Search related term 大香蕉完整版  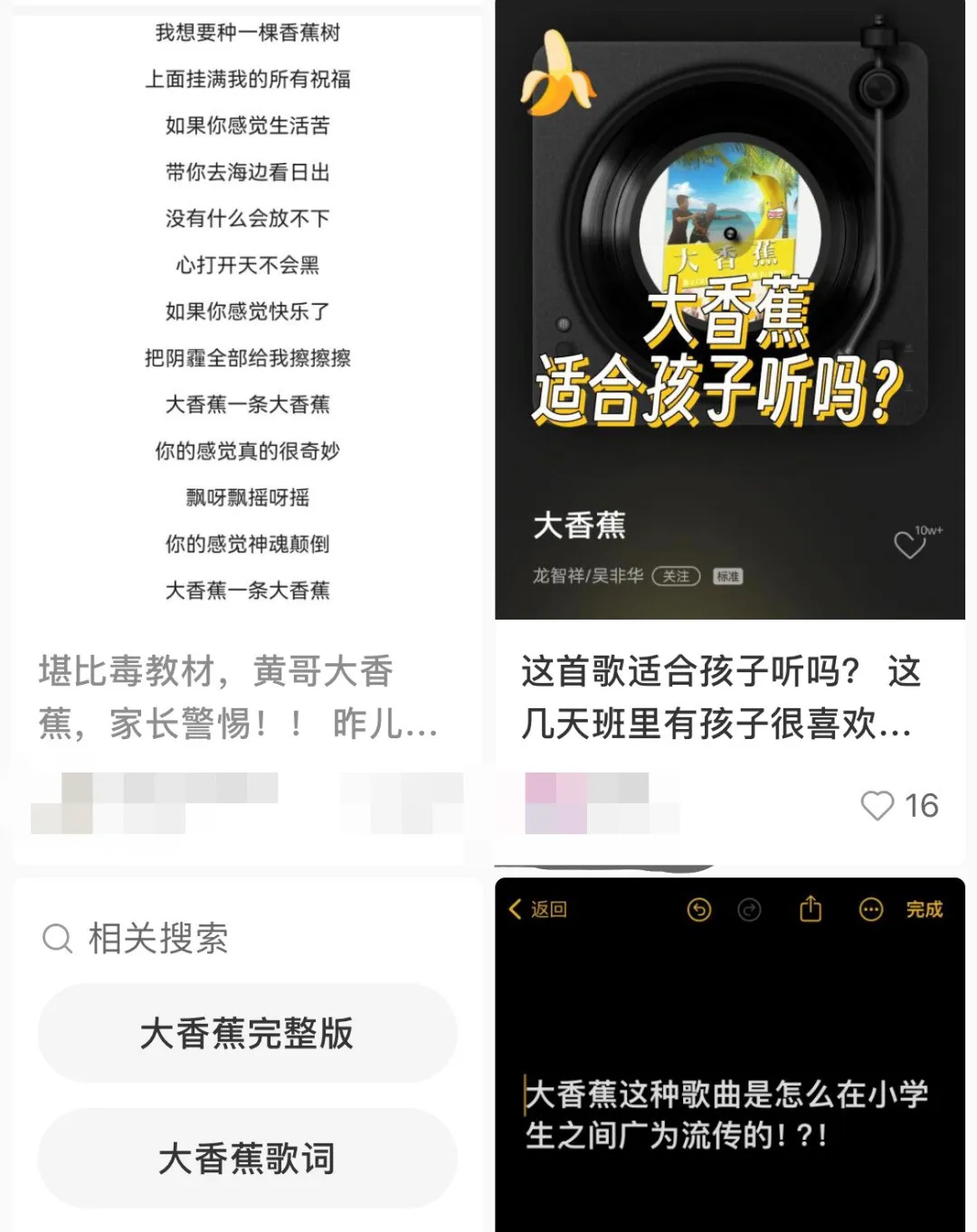[x=247, y=1033]
